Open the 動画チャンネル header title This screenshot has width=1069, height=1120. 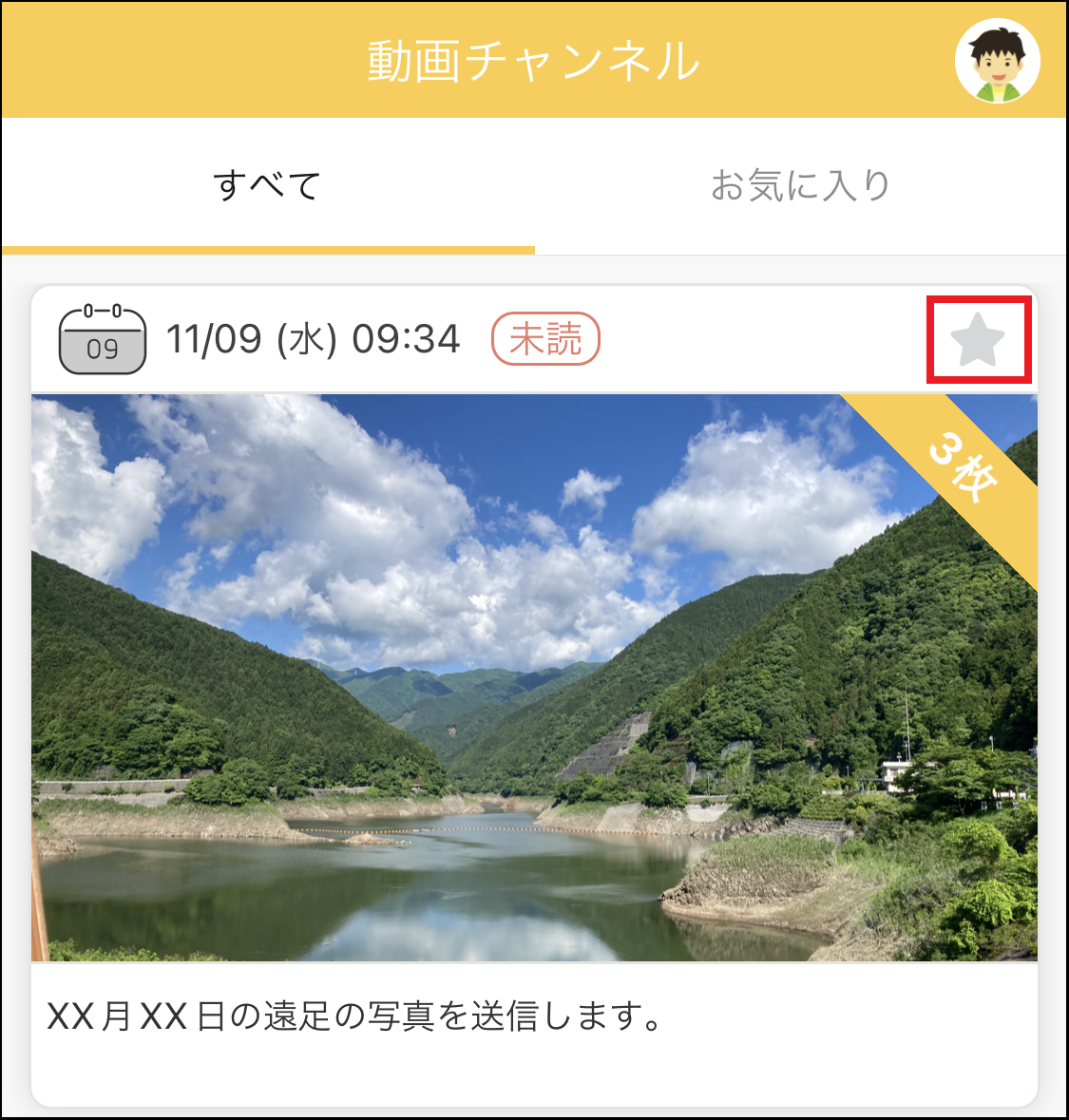coord(534,61)
